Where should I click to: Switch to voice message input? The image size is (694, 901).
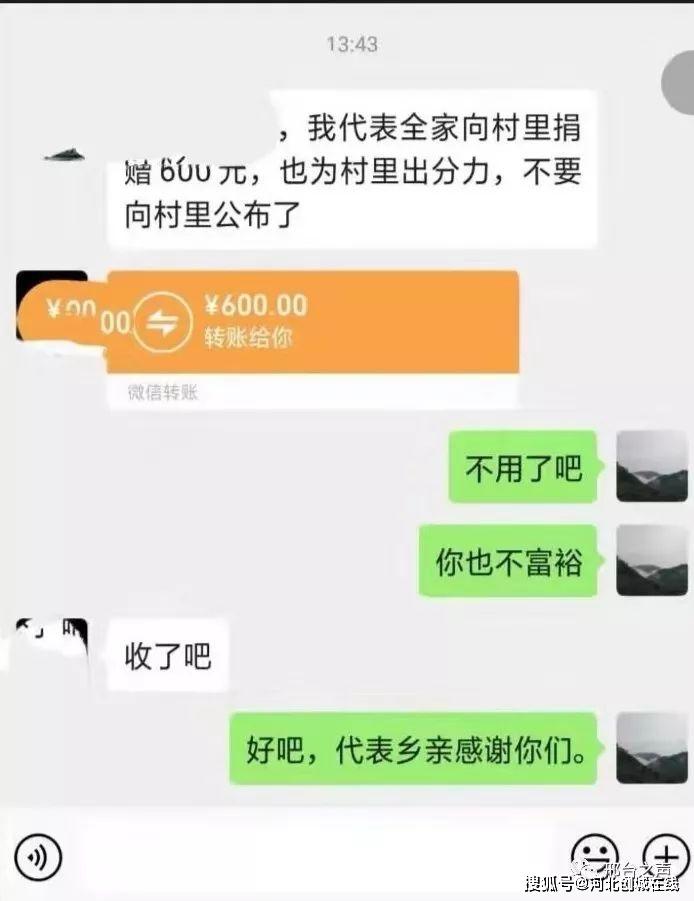pos(38,857)
